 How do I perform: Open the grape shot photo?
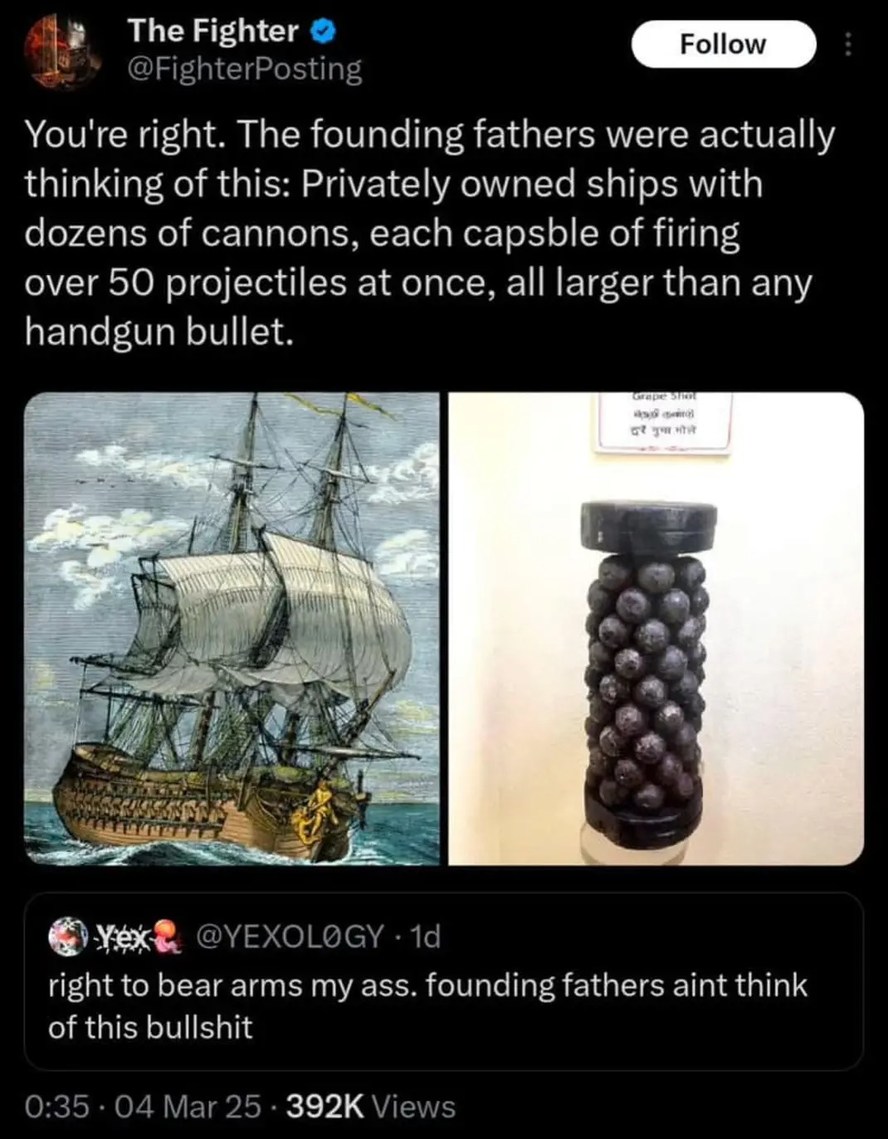[656, 628]
